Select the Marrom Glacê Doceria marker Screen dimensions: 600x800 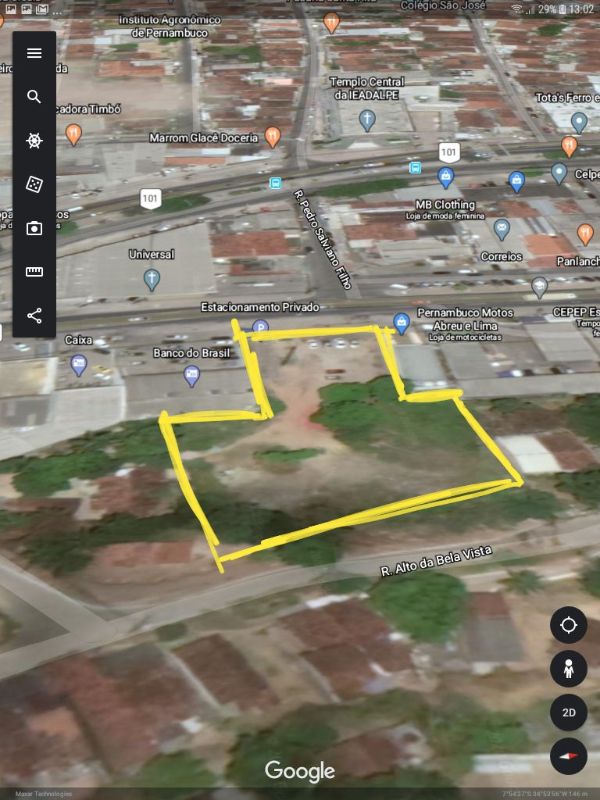tap(272, 137)
